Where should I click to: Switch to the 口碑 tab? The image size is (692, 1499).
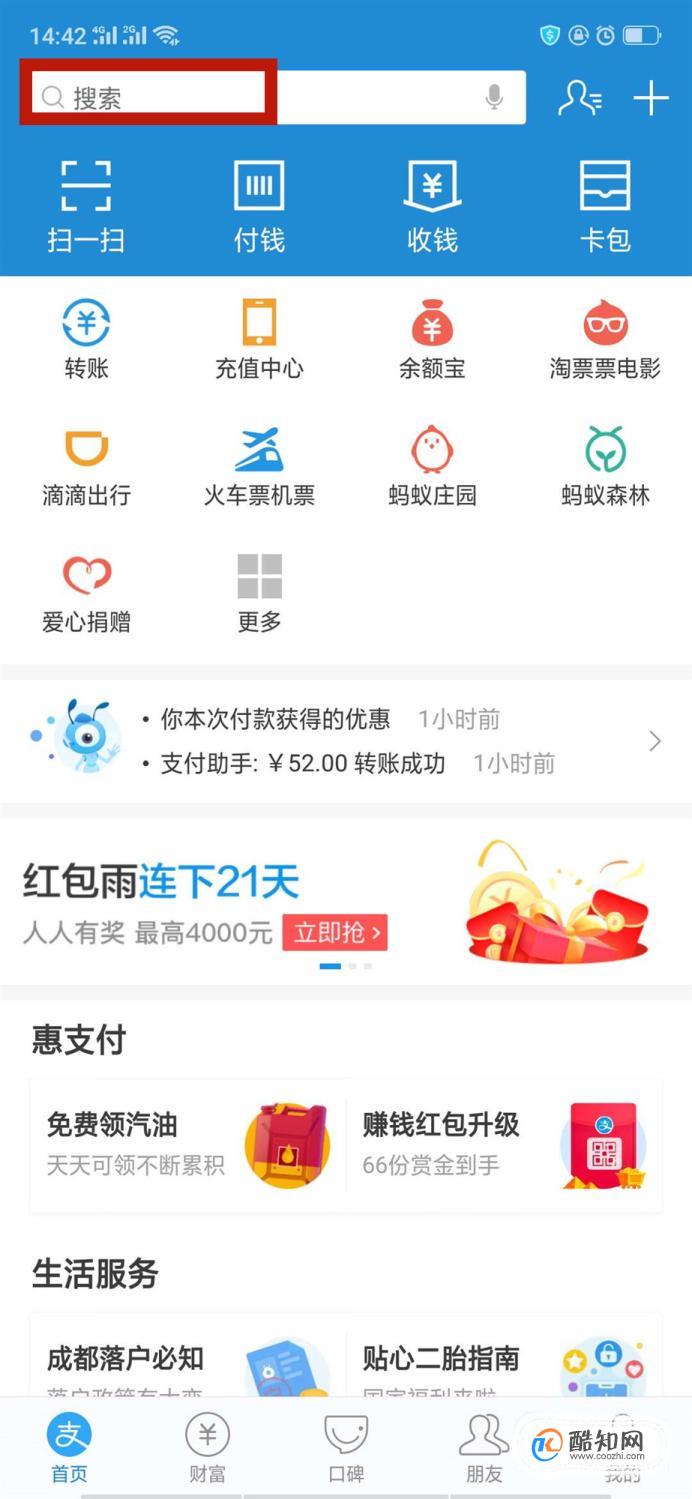tap(346, 1448)
